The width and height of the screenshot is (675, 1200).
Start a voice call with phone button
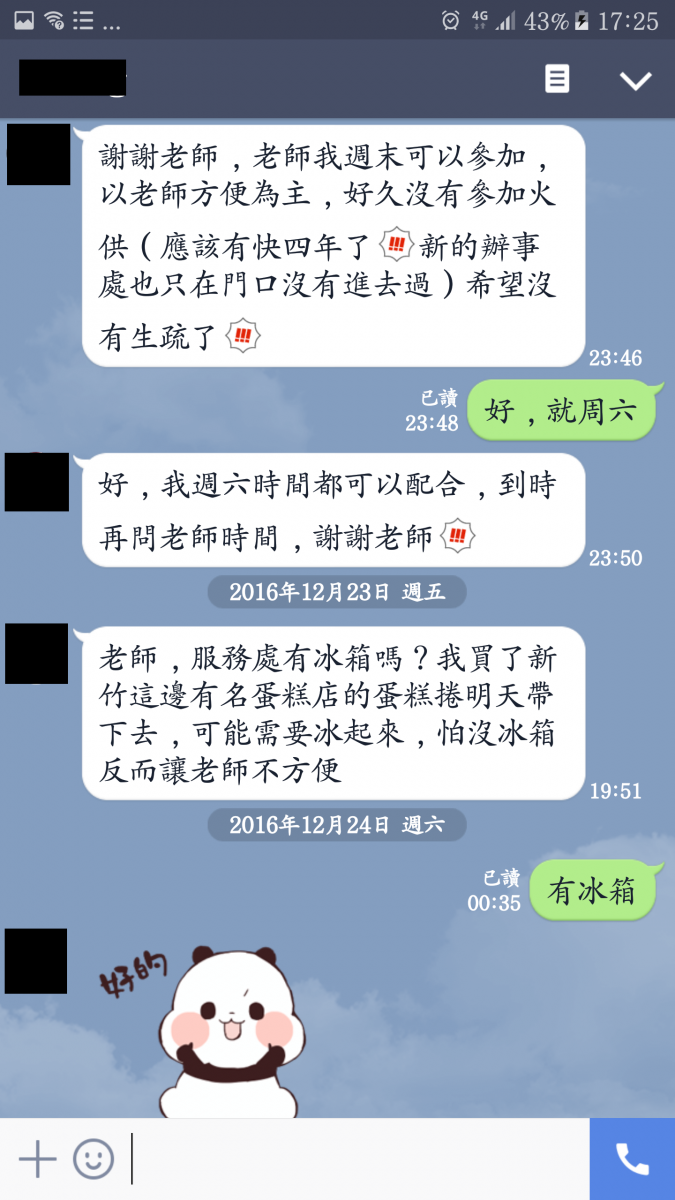(x=632, y=1159)
